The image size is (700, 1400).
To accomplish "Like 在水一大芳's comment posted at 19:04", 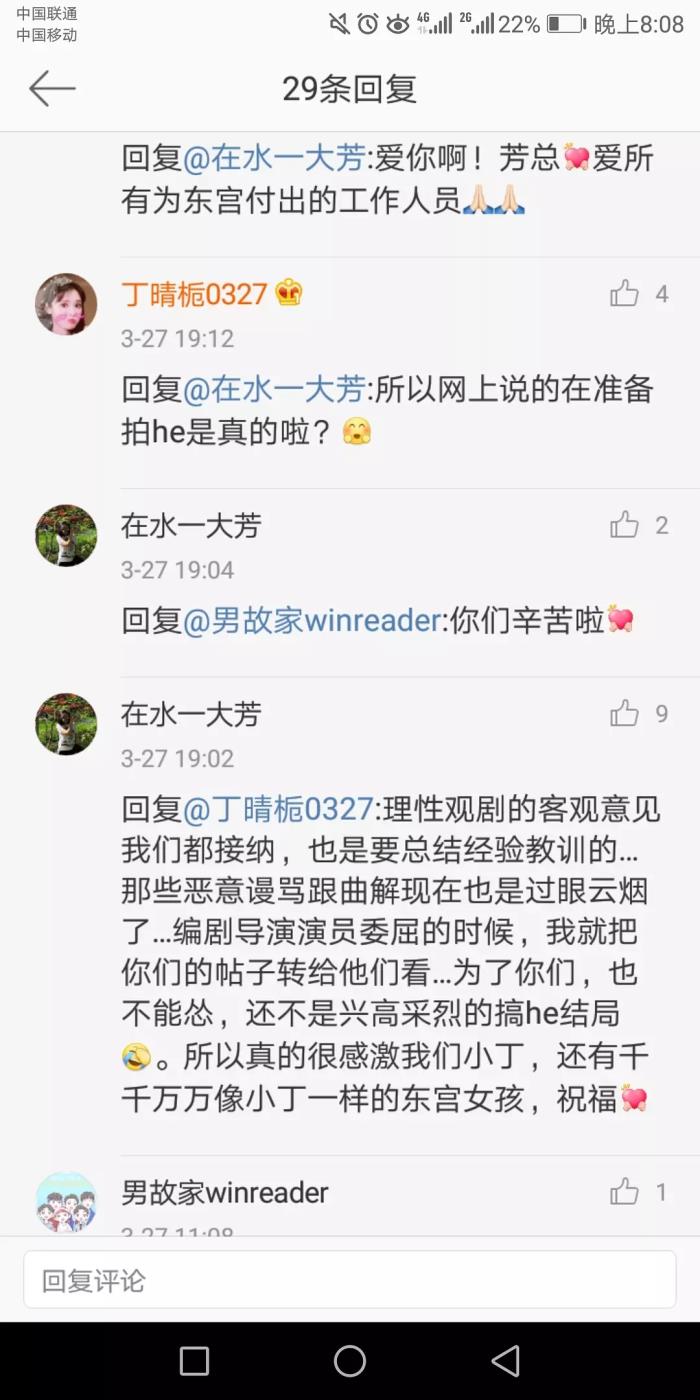I will 624,525.
